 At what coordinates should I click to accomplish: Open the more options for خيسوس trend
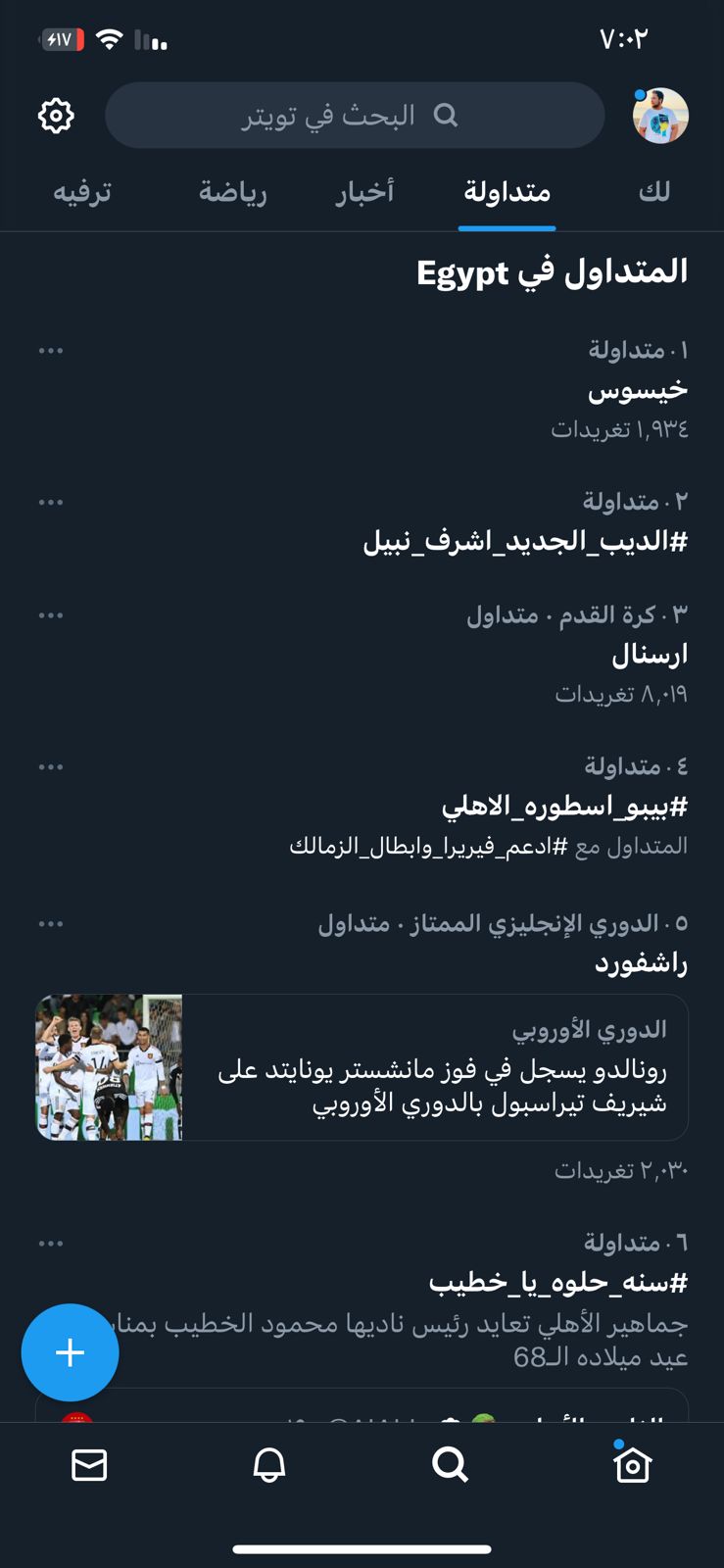pos(51,351)
